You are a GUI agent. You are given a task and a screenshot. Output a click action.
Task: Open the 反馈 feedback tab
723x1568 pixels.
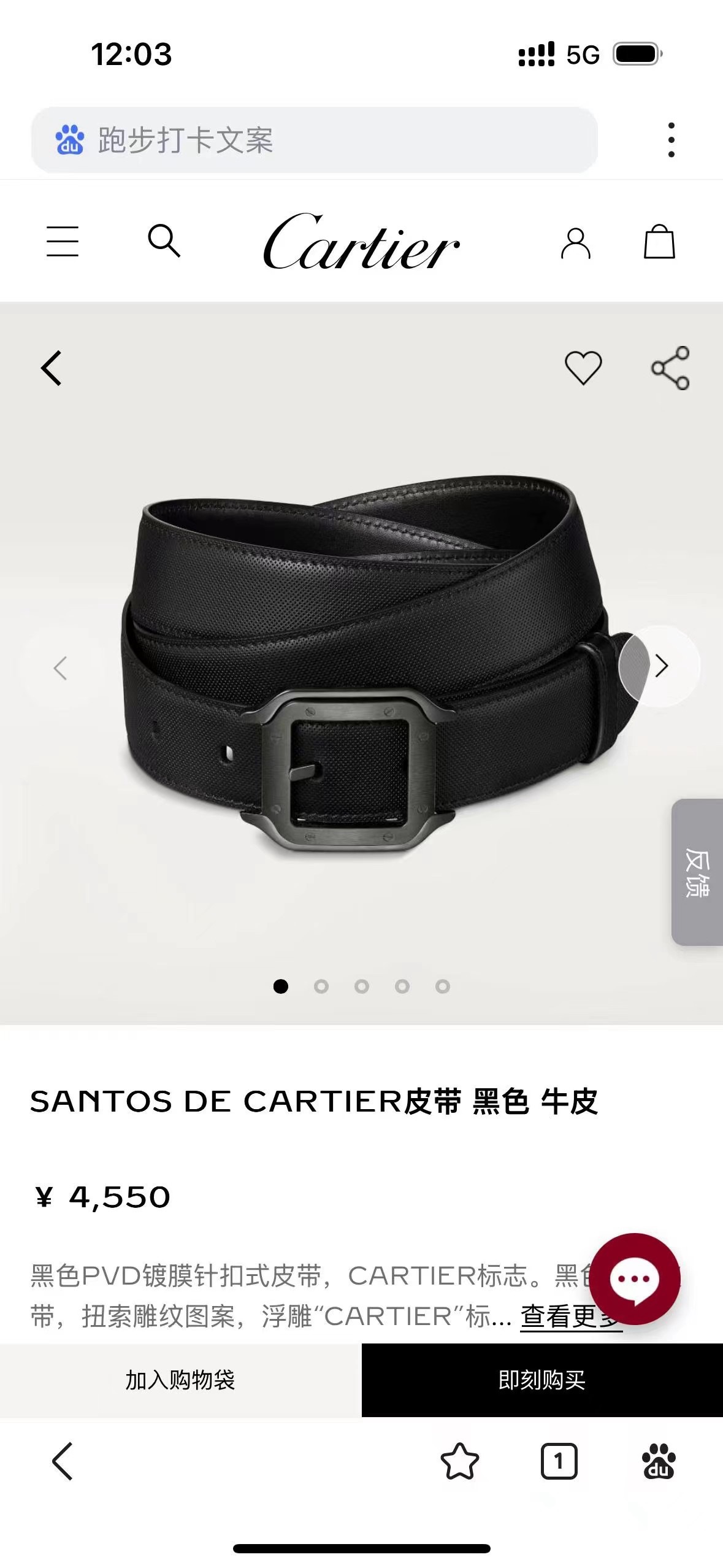(x=697, y=872)
